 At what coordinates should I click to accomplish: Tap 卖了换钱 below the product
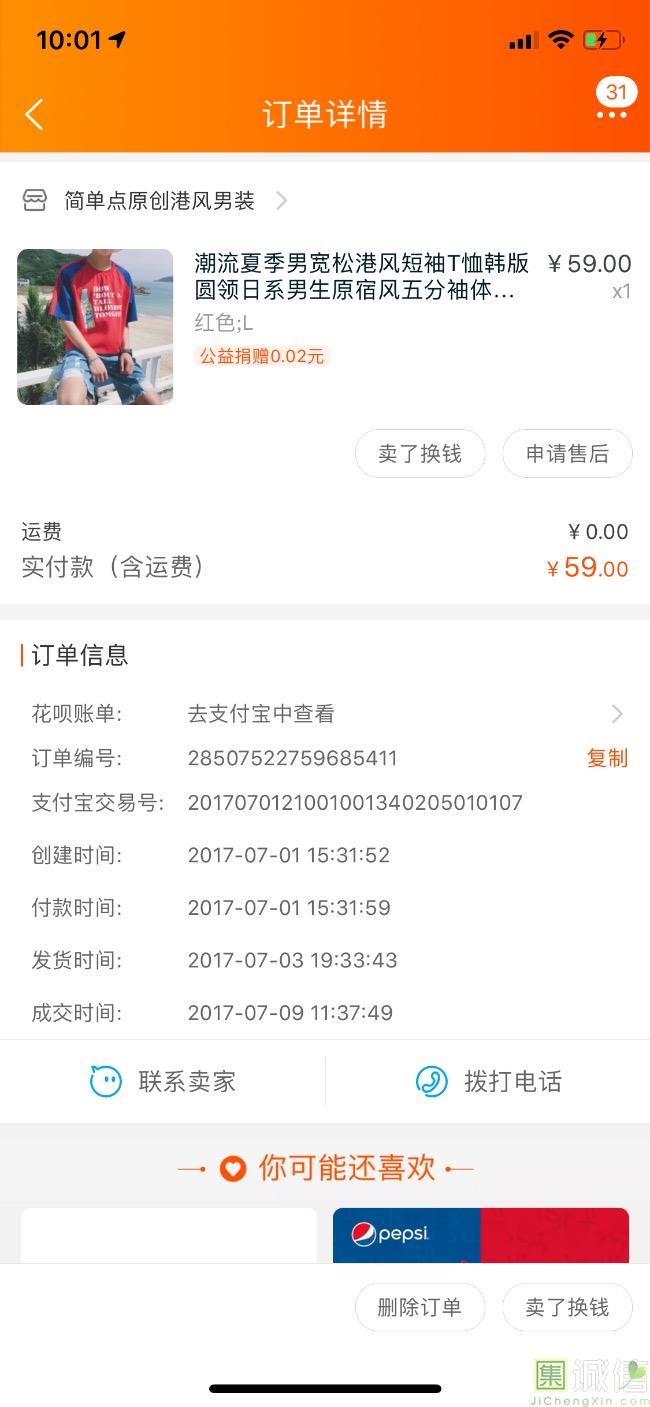tap(420, 454)
